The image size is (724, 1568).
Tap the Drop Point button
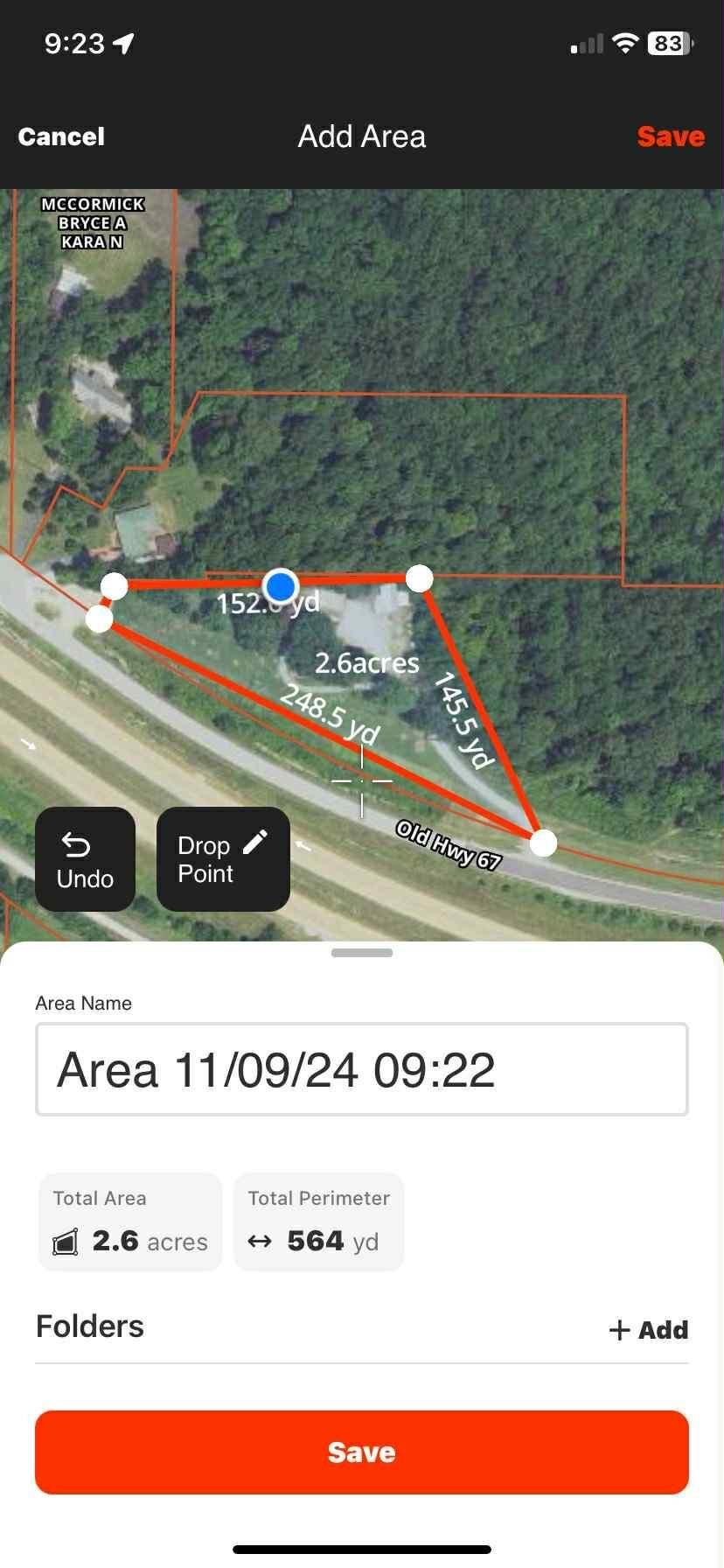223,860
